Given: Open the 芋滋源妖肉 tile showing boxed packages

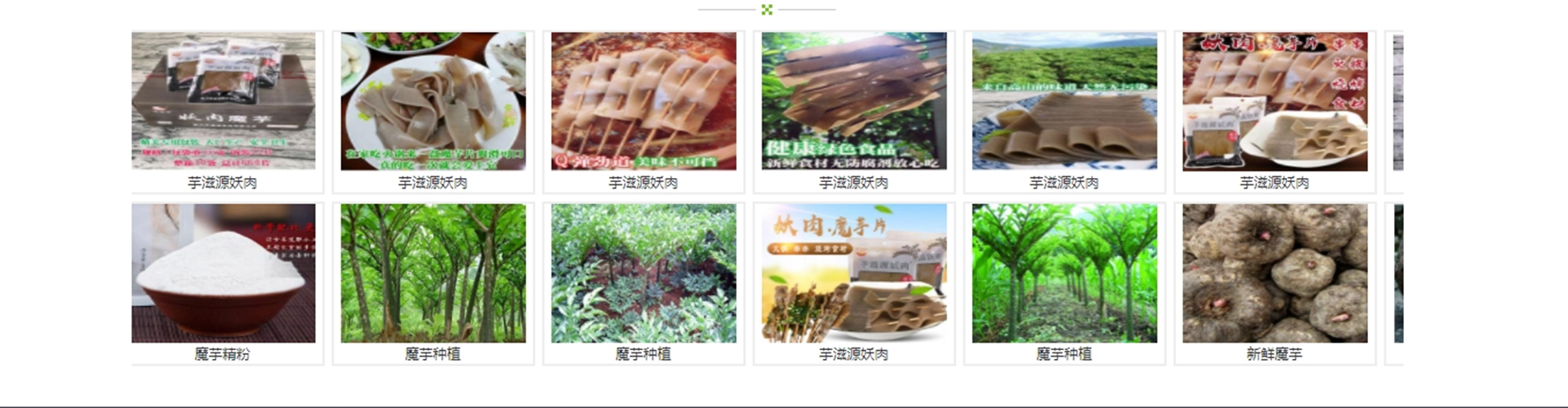Looking at the screenshot, I should coord(223,102).
